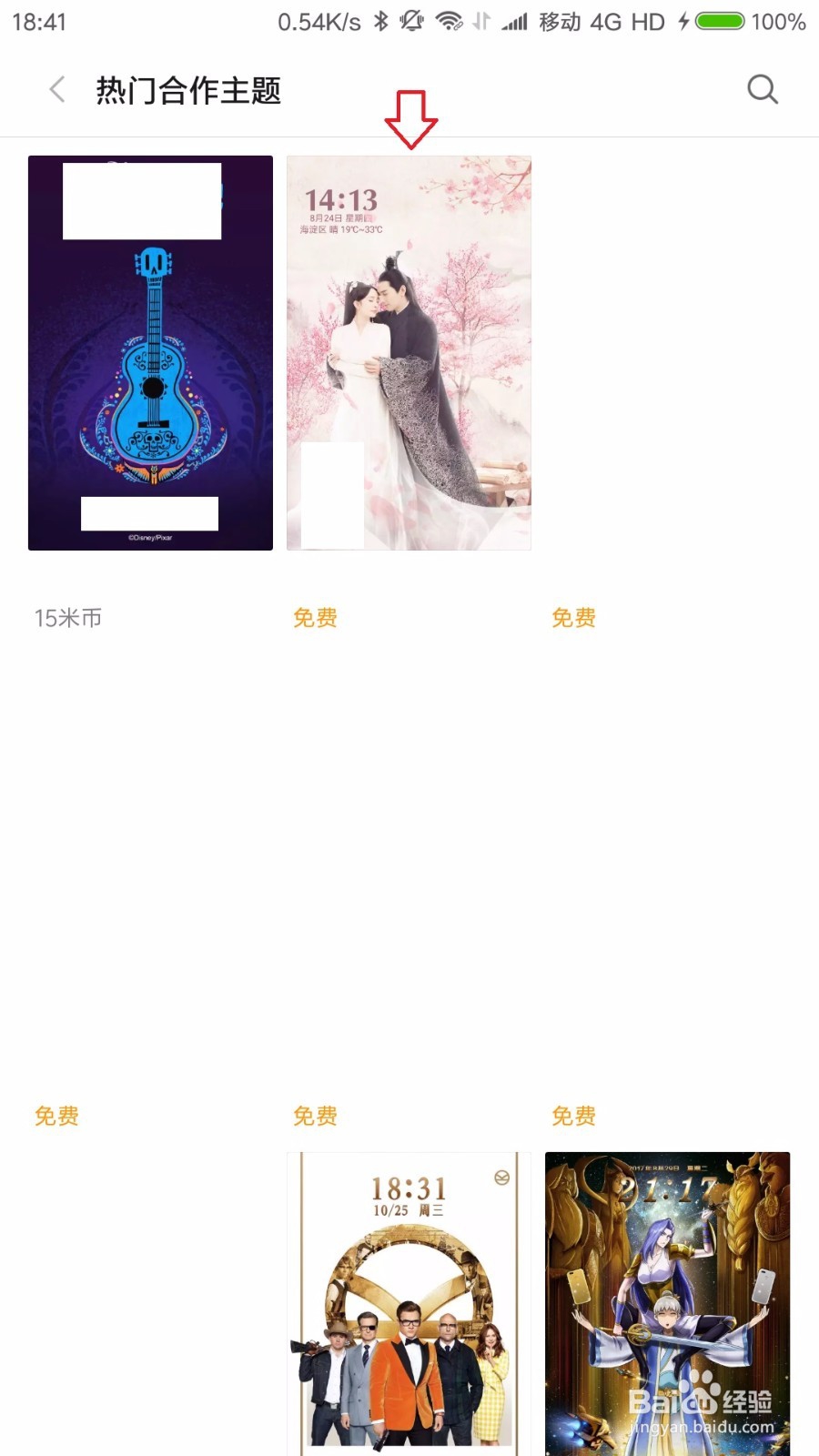Tap the 免费 label in the bottom left
The height and width of the screenshot is (1456, 819).
56,1116
